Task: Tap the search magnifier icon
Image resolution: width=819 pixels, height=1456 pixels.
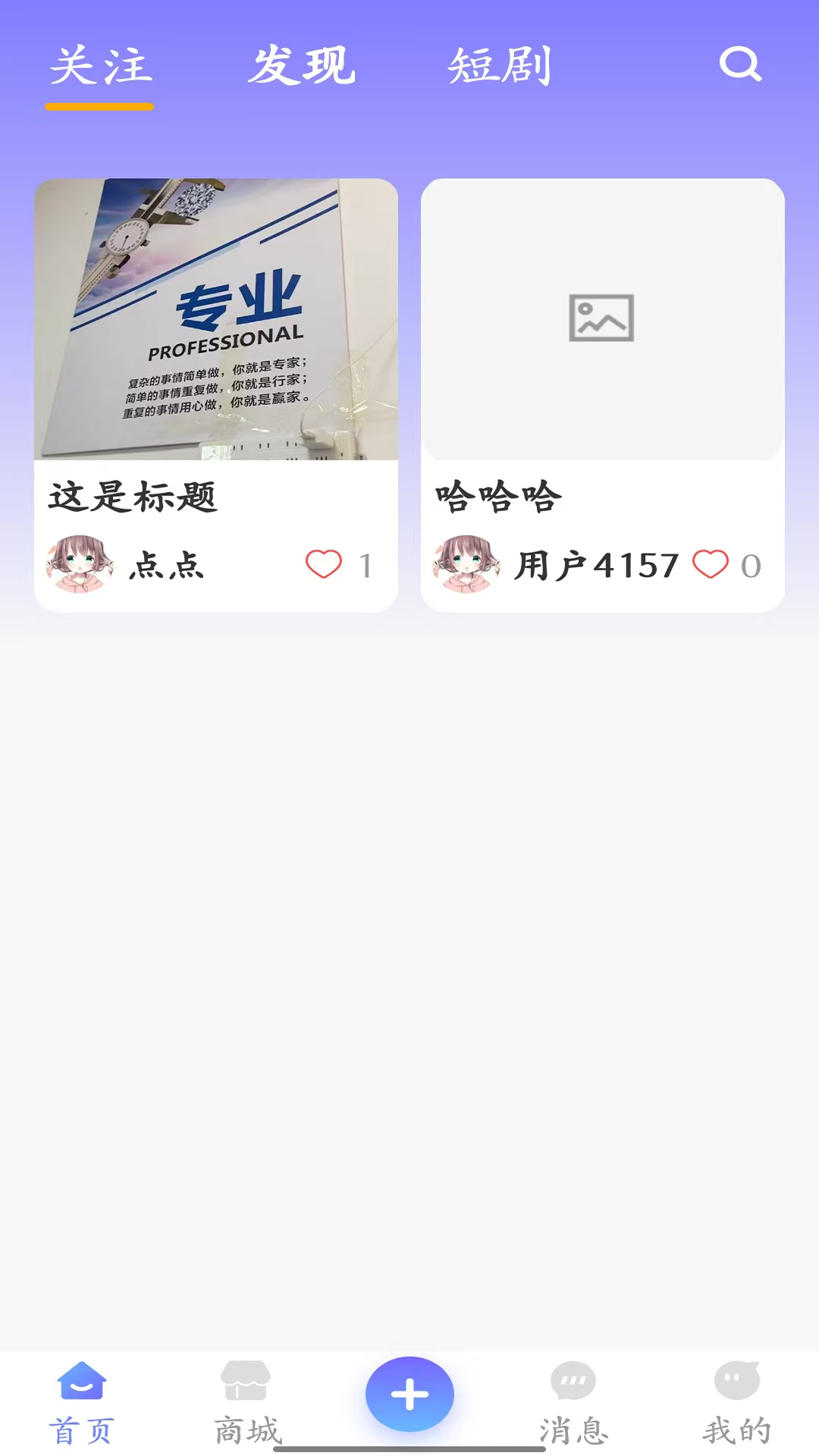Action: click(x=739, y=64)
